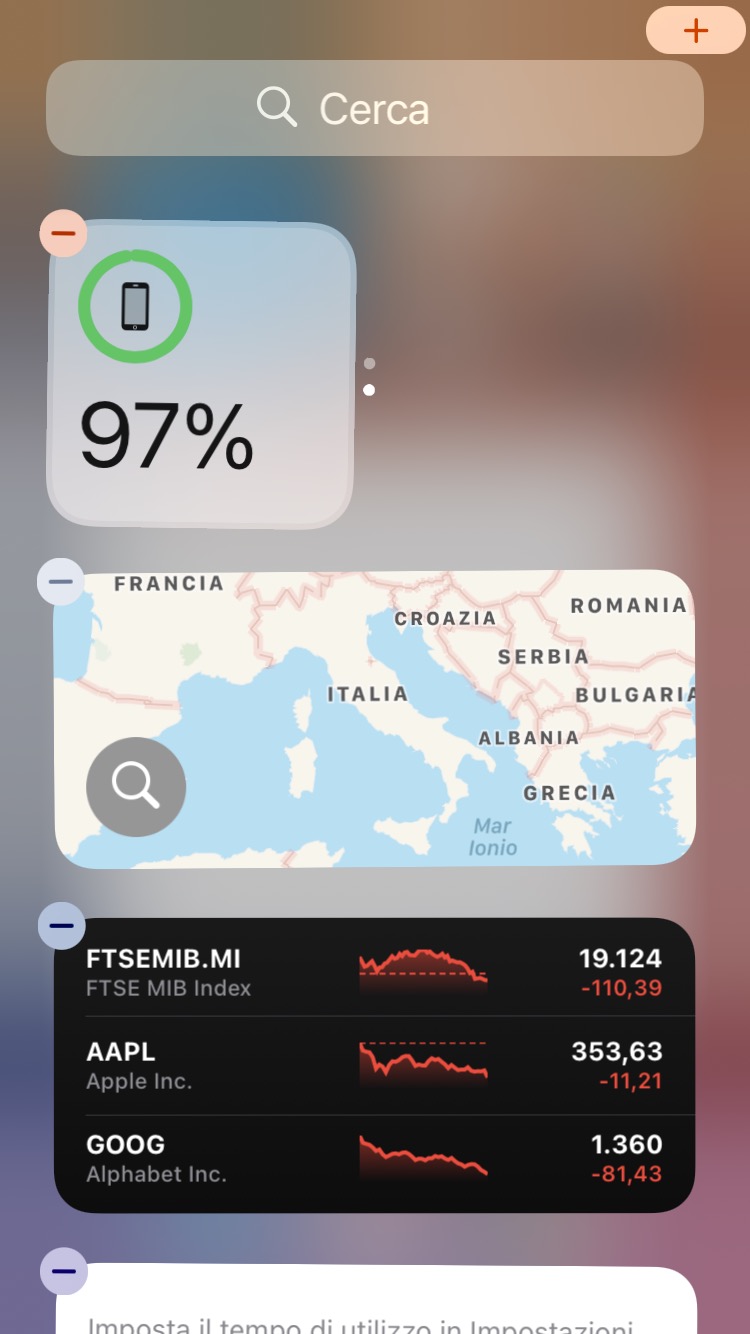Open the AAPL Apple Inc. stock row

click(374, 1064)
